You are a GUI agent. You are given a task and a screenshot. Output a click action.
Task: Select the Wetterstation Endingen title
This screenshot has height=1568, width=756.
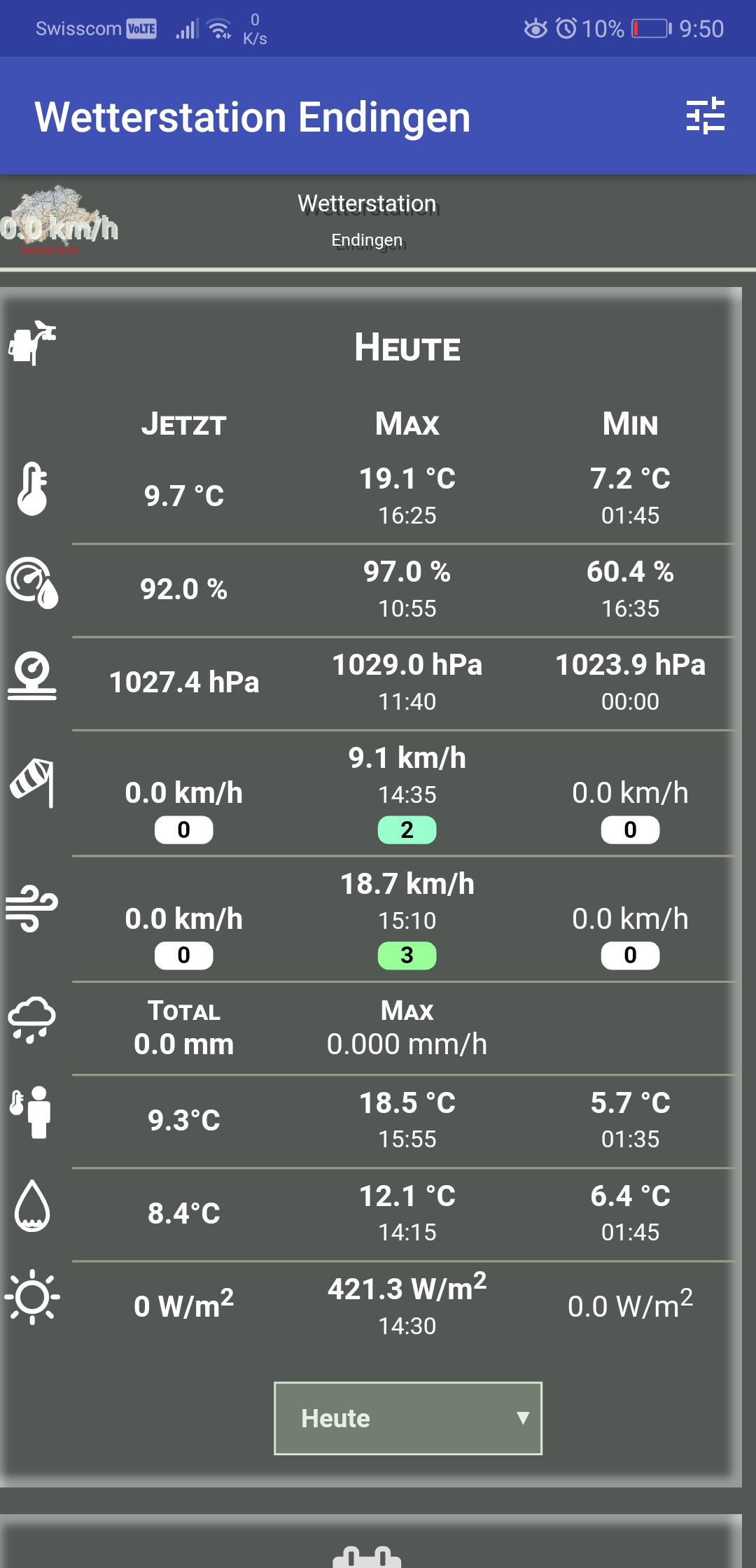tap(253, 117)
